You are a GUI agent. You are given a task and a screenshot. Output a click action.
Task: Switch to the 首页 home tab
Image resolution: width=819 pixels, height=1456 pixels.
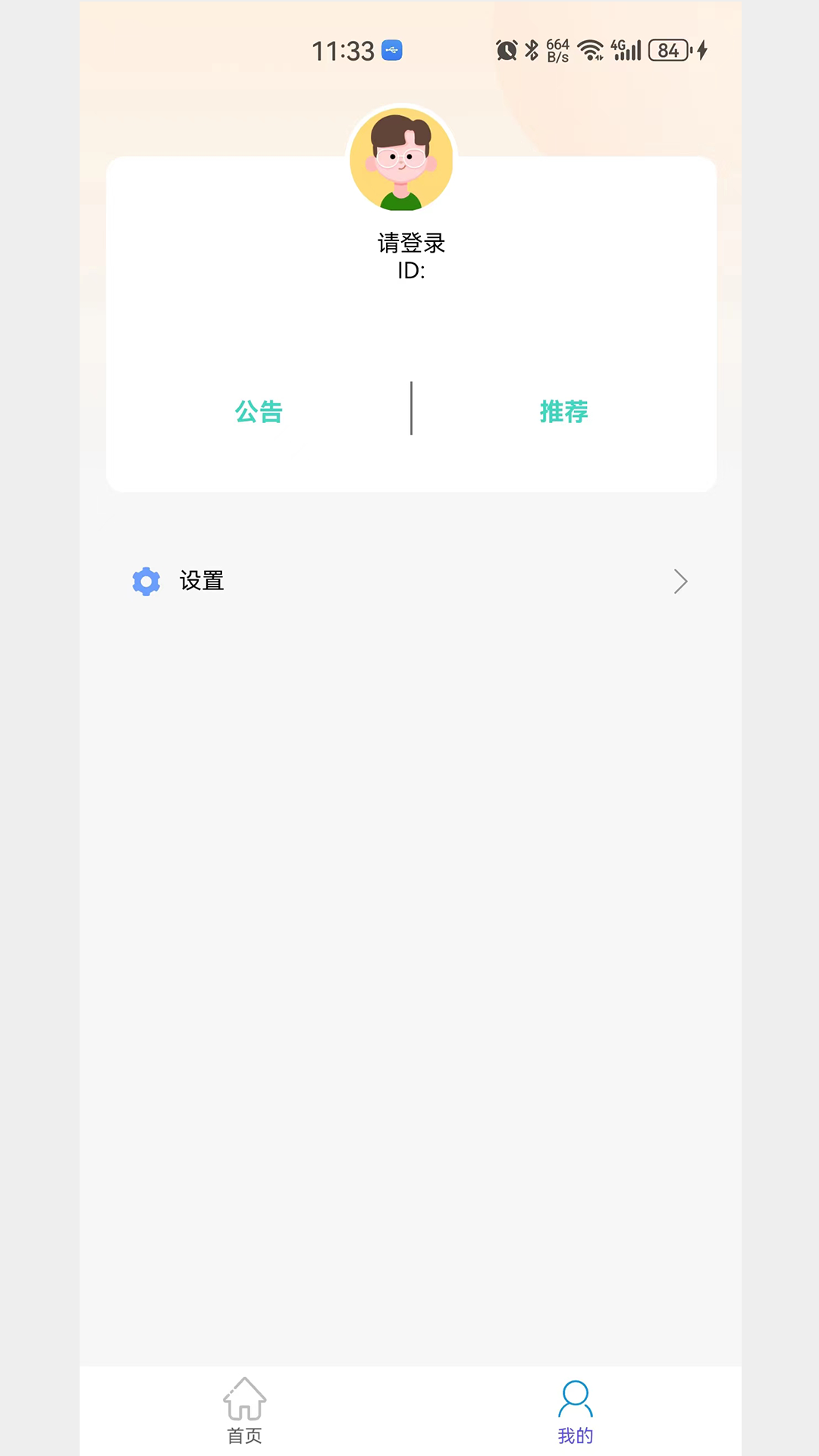point(244,1410)
